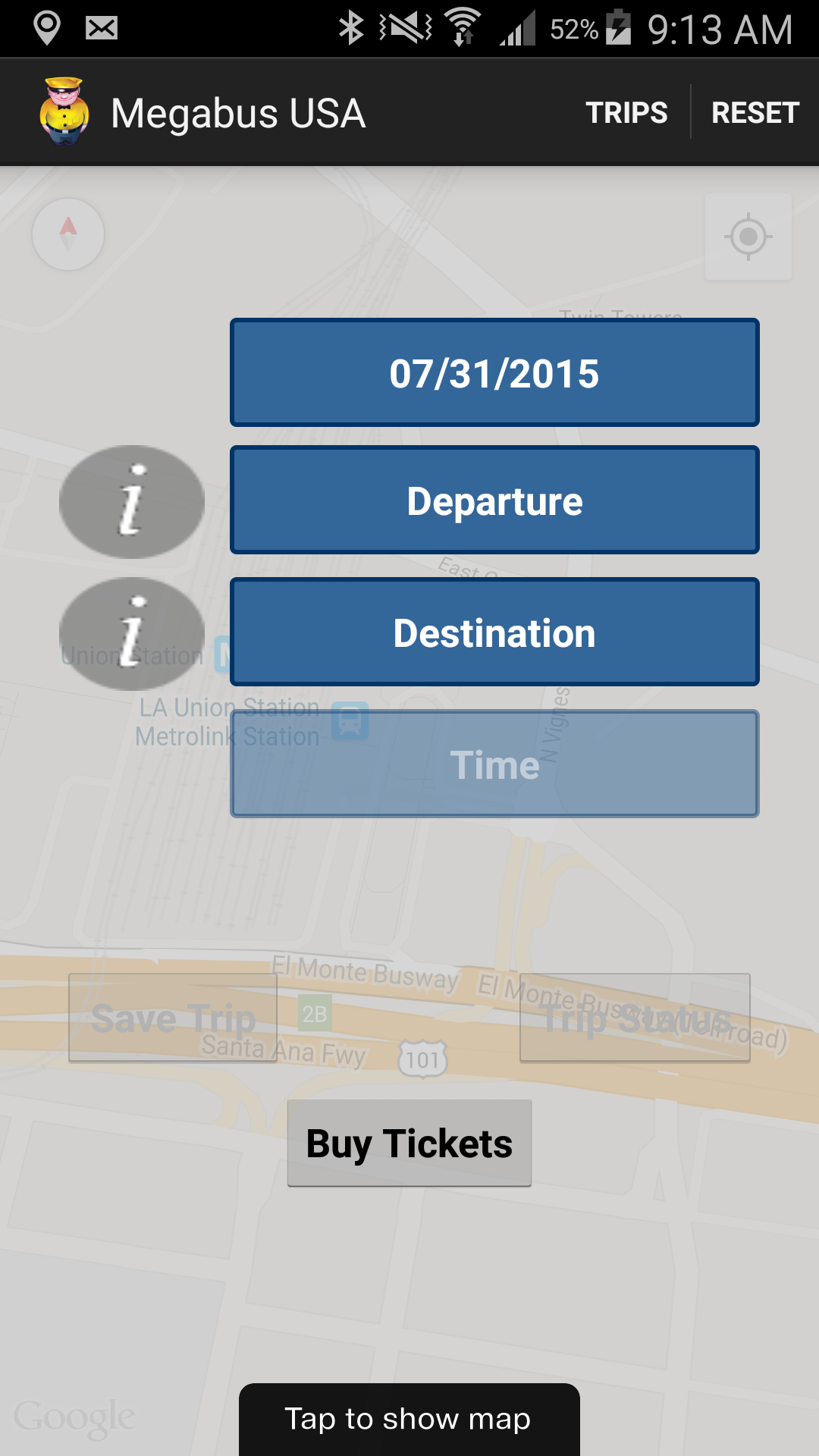Tap the Buy Tickets button
The image size is (819, 1456).
pos(409,1143)
